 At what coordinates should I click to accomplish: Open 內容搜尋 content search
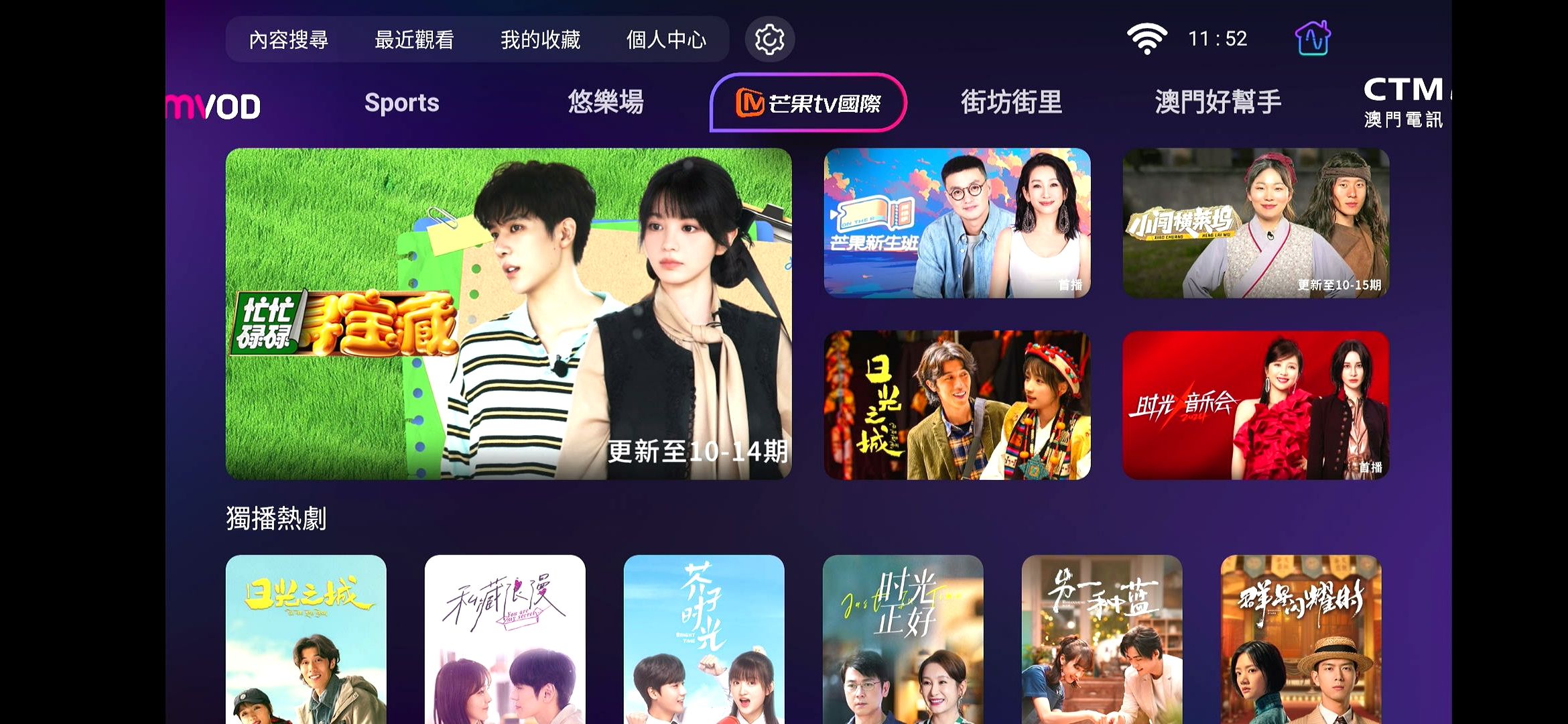(x=289, y=40)
